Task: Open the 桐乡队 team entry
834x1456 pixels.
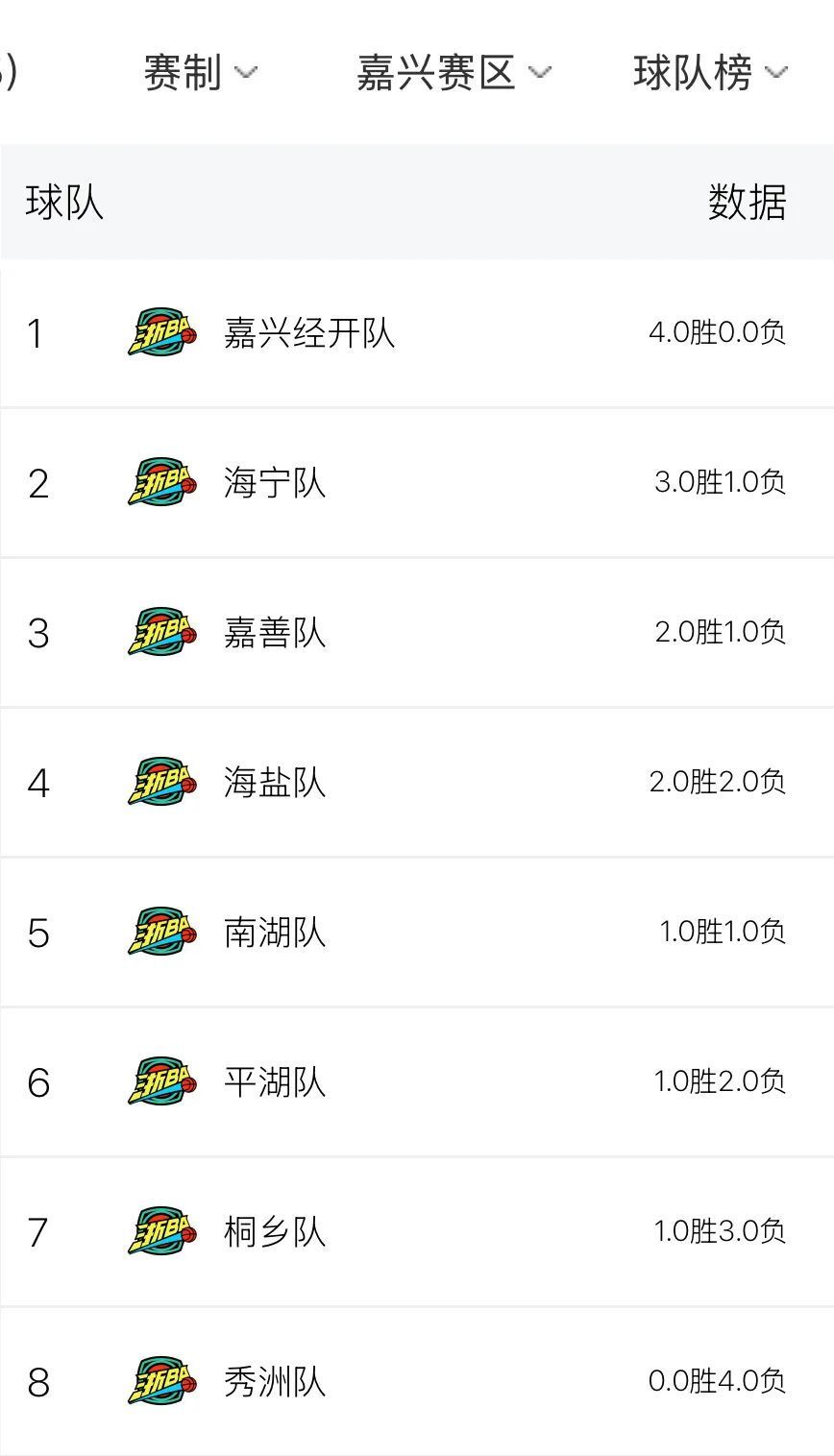Action: (x=417, y=1232)
